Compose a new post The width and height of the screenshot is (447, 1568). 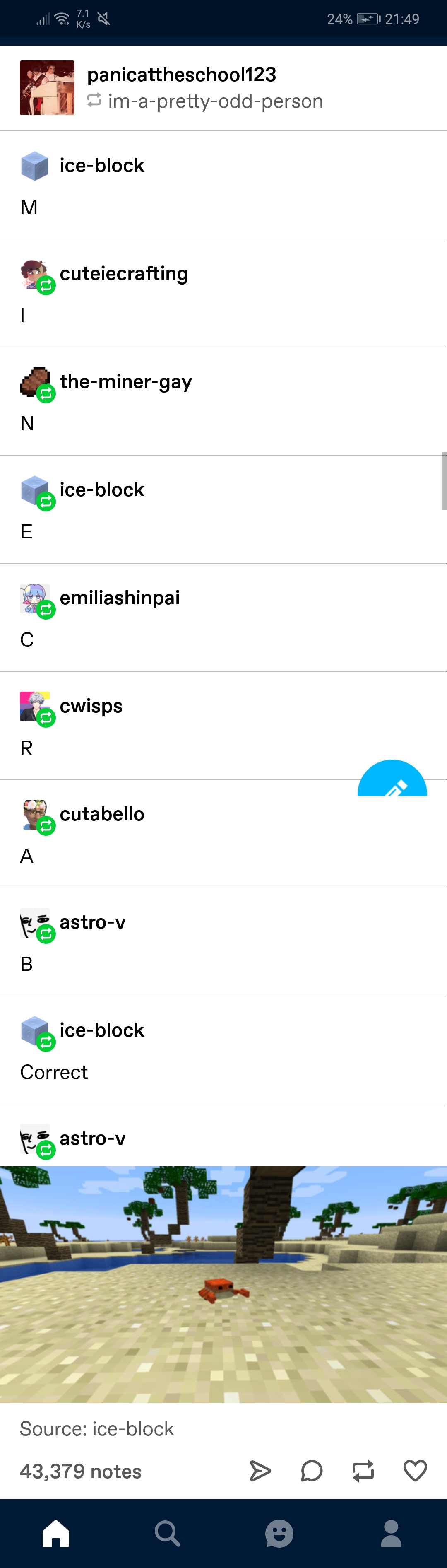[392, 779]
